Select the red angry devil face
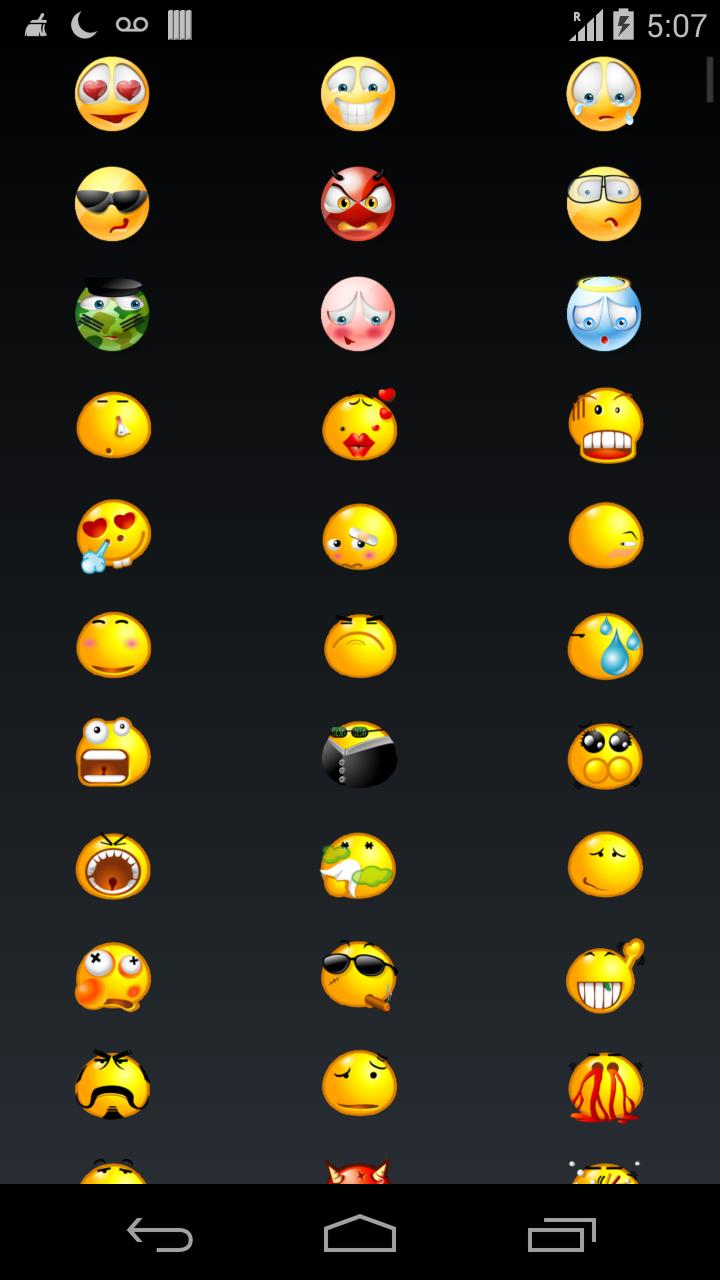 (358, 204)
